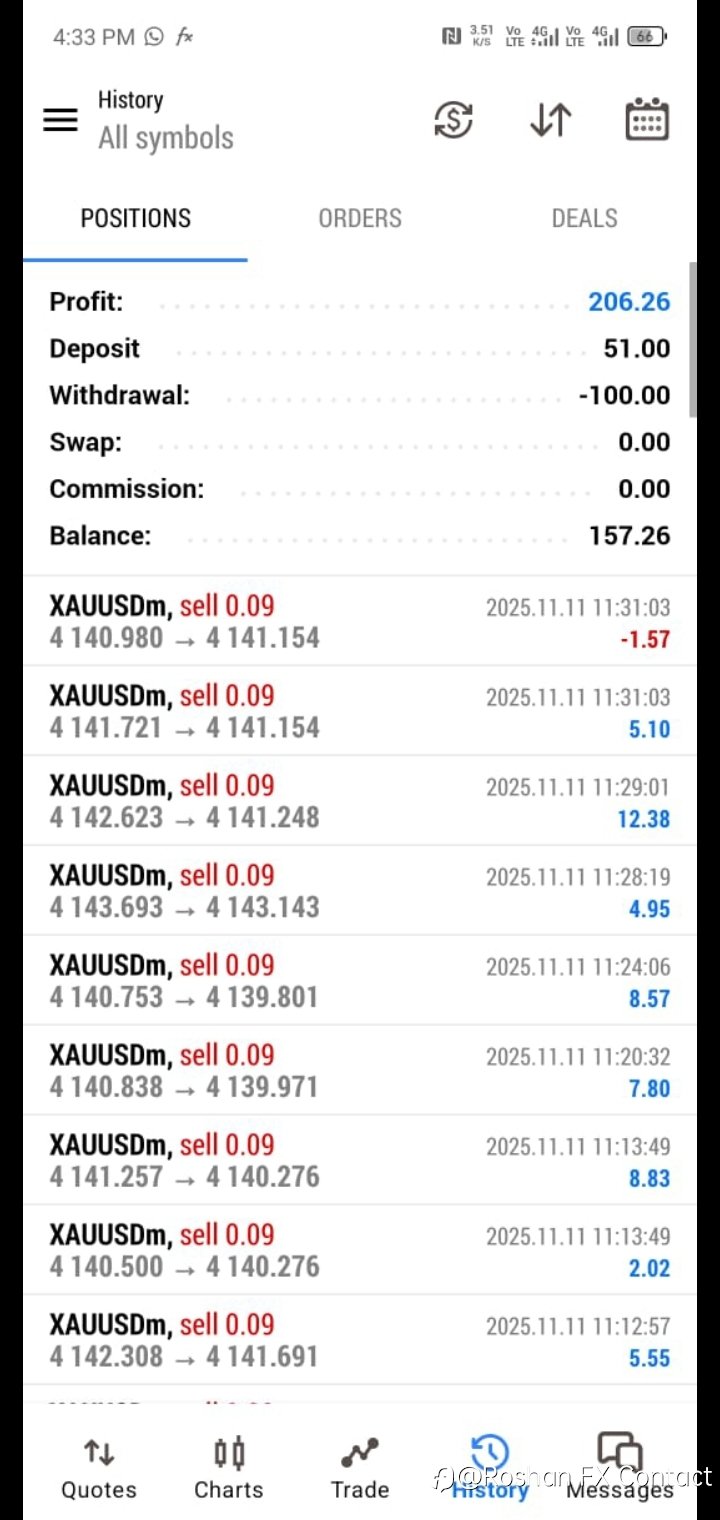Open the Messages tab
Viewport: 720px width, 1520px height.
pyautogui.click(x=620, y=1468)
